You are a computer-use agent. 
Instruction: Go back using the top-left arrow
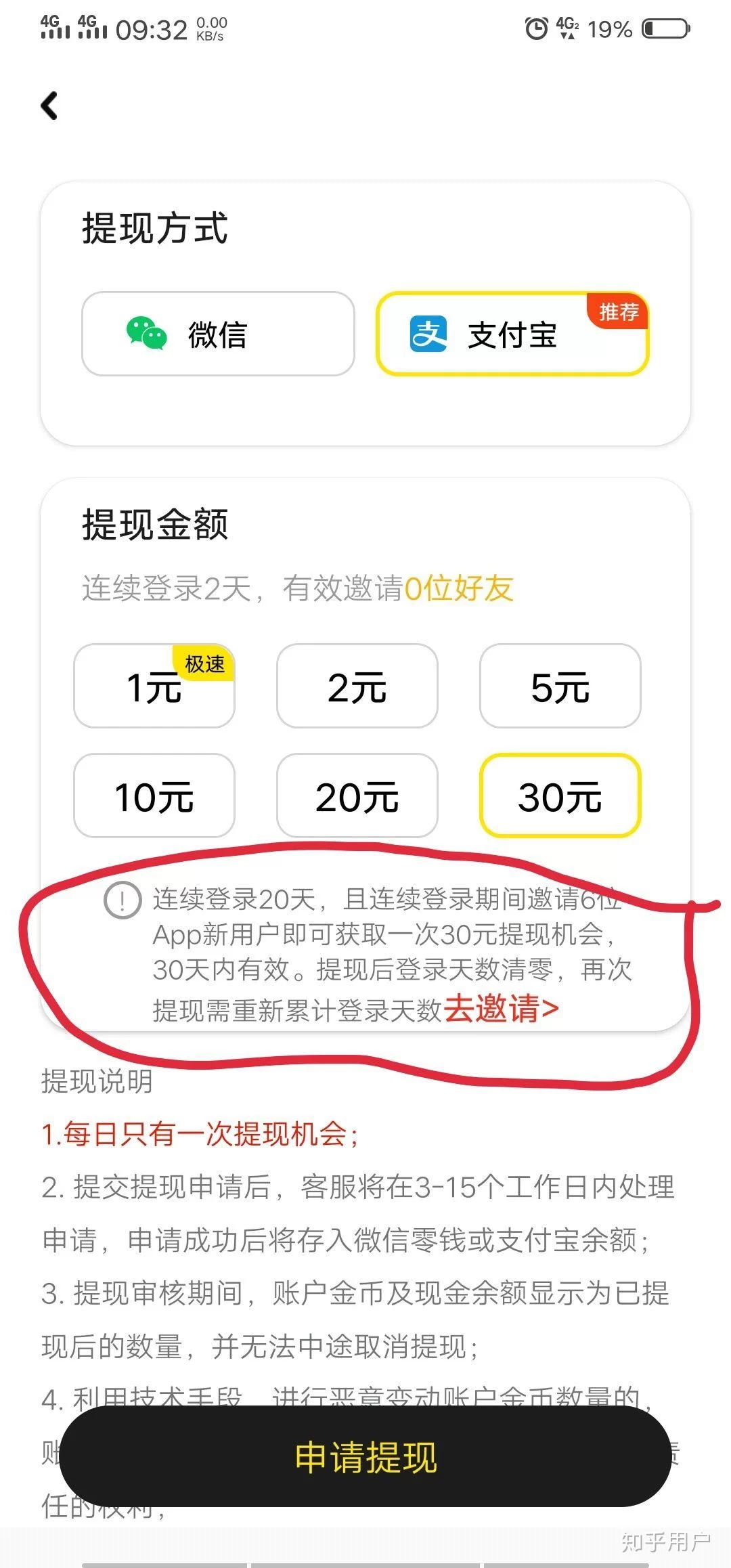pyautogui.click(x=49, y=106)
